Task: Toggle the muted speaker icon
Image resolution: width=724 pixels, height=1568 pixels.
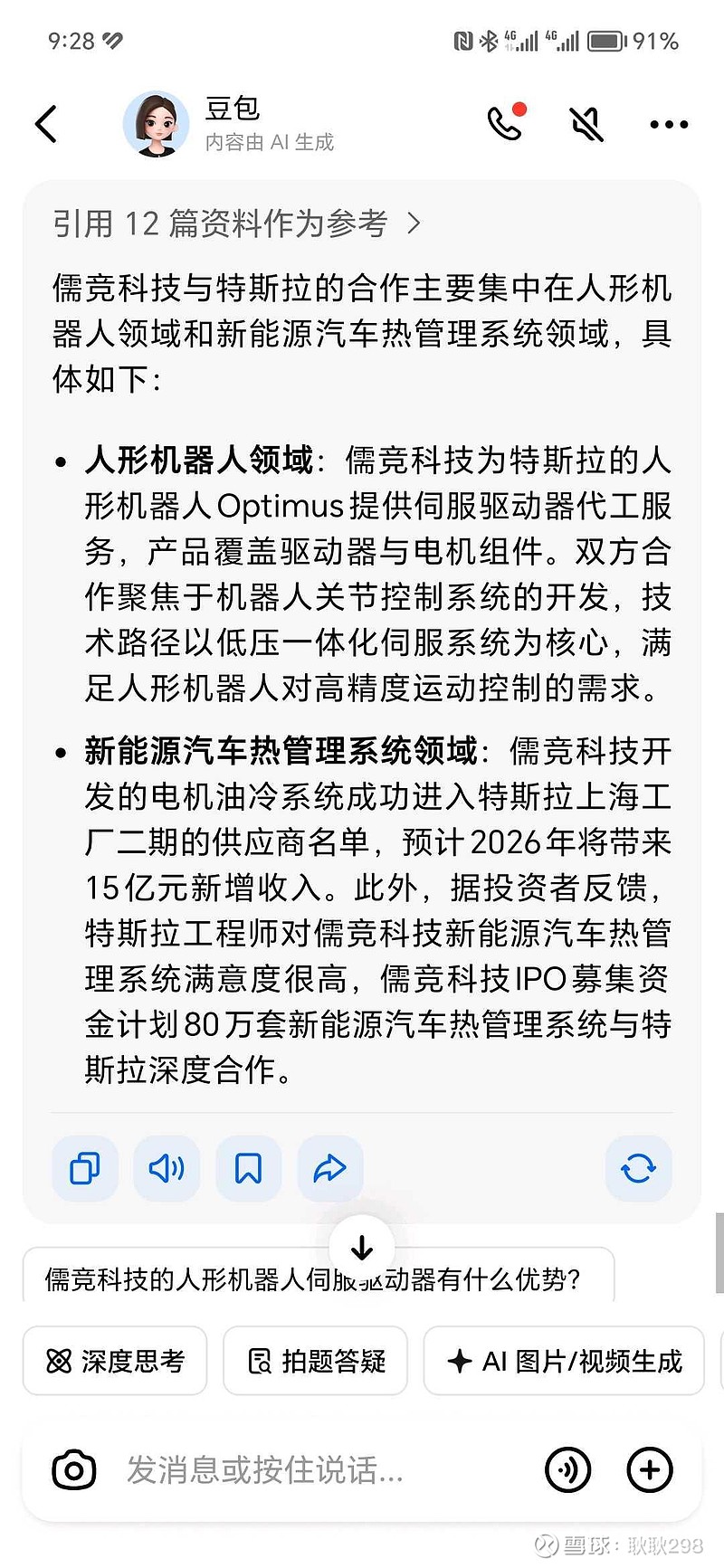Action: (586, 124)
